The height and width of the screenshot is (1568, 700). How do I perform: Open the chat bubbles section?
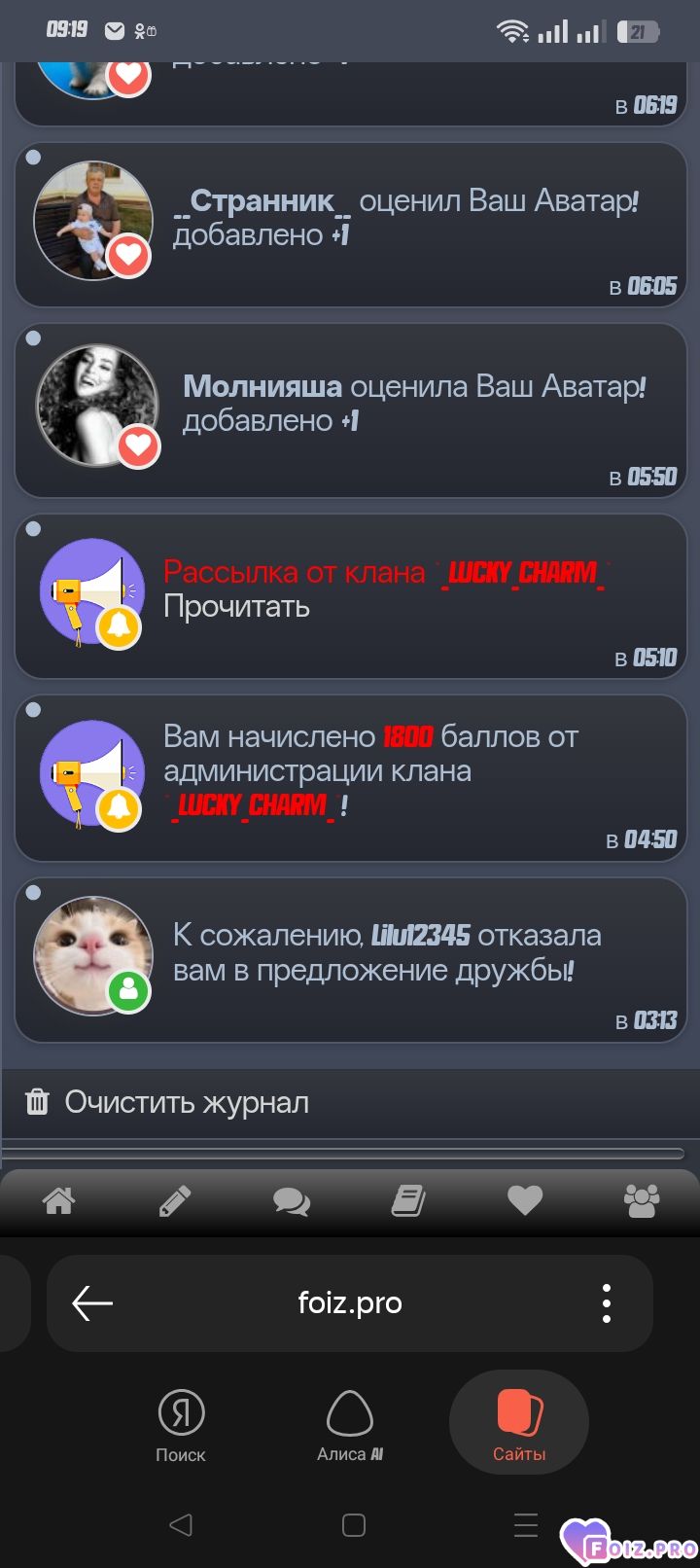[x=292, y=1201]
